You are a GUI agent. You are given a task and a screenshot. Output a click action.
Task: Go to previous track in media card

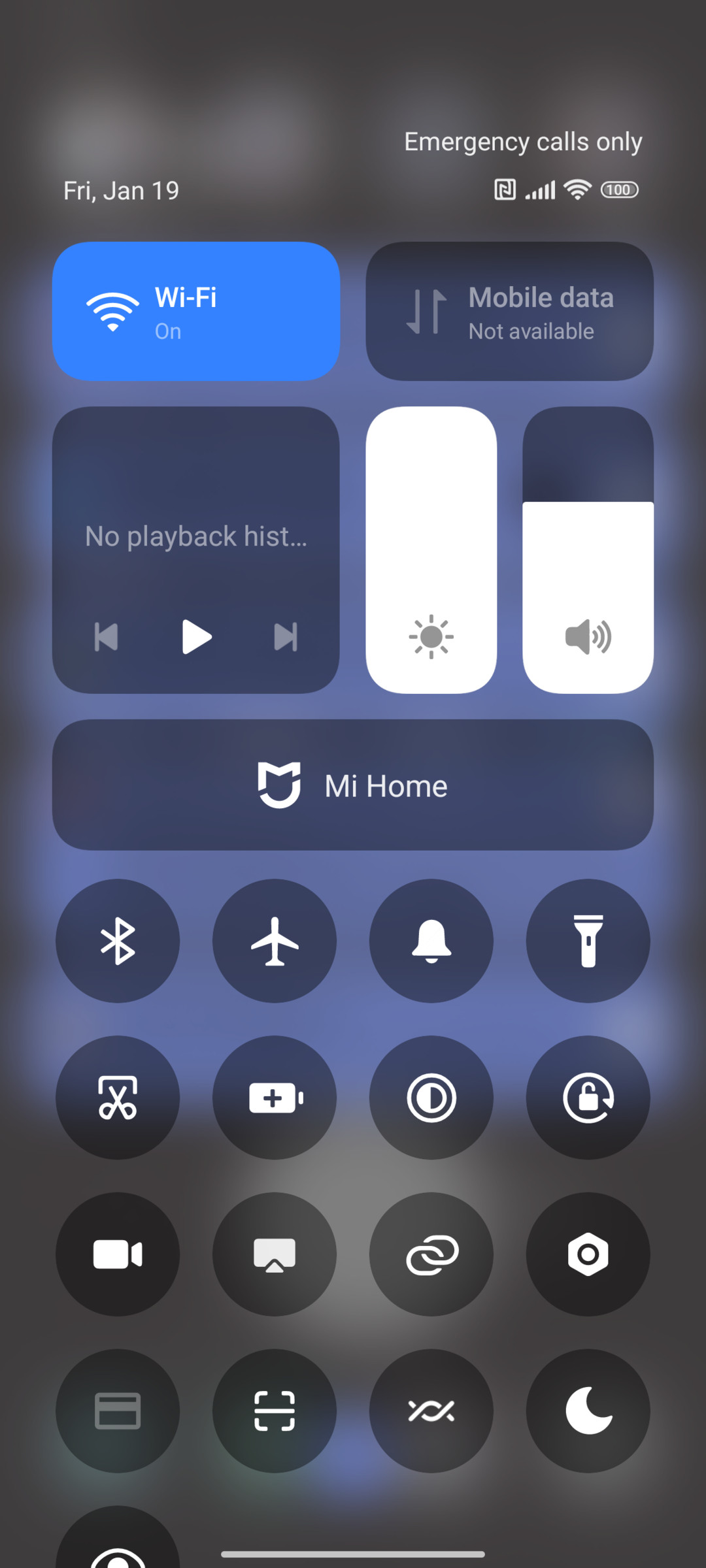[x=107, y=637]
